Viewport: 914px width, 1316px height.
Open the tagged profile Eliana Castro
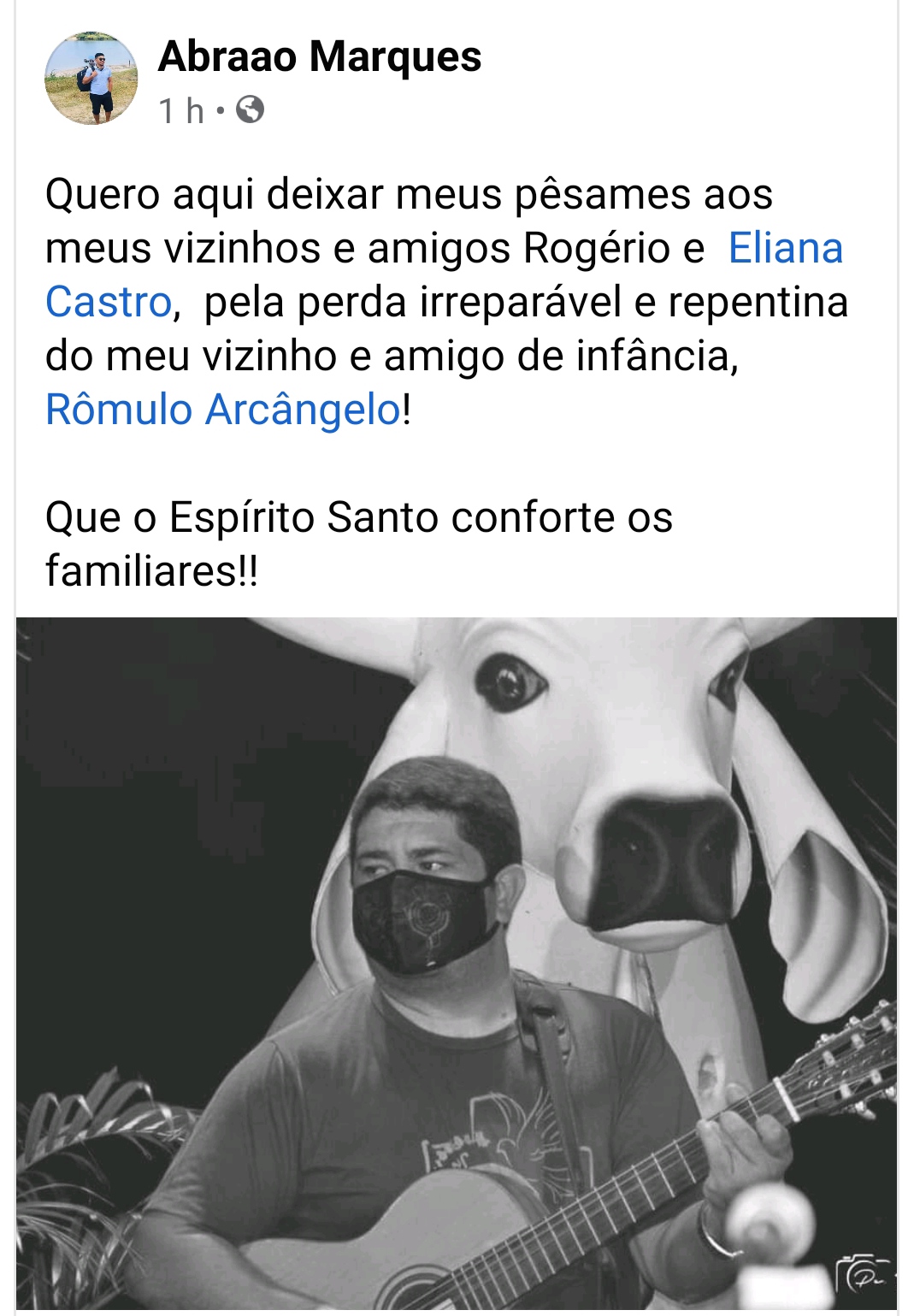pos(784,249)
